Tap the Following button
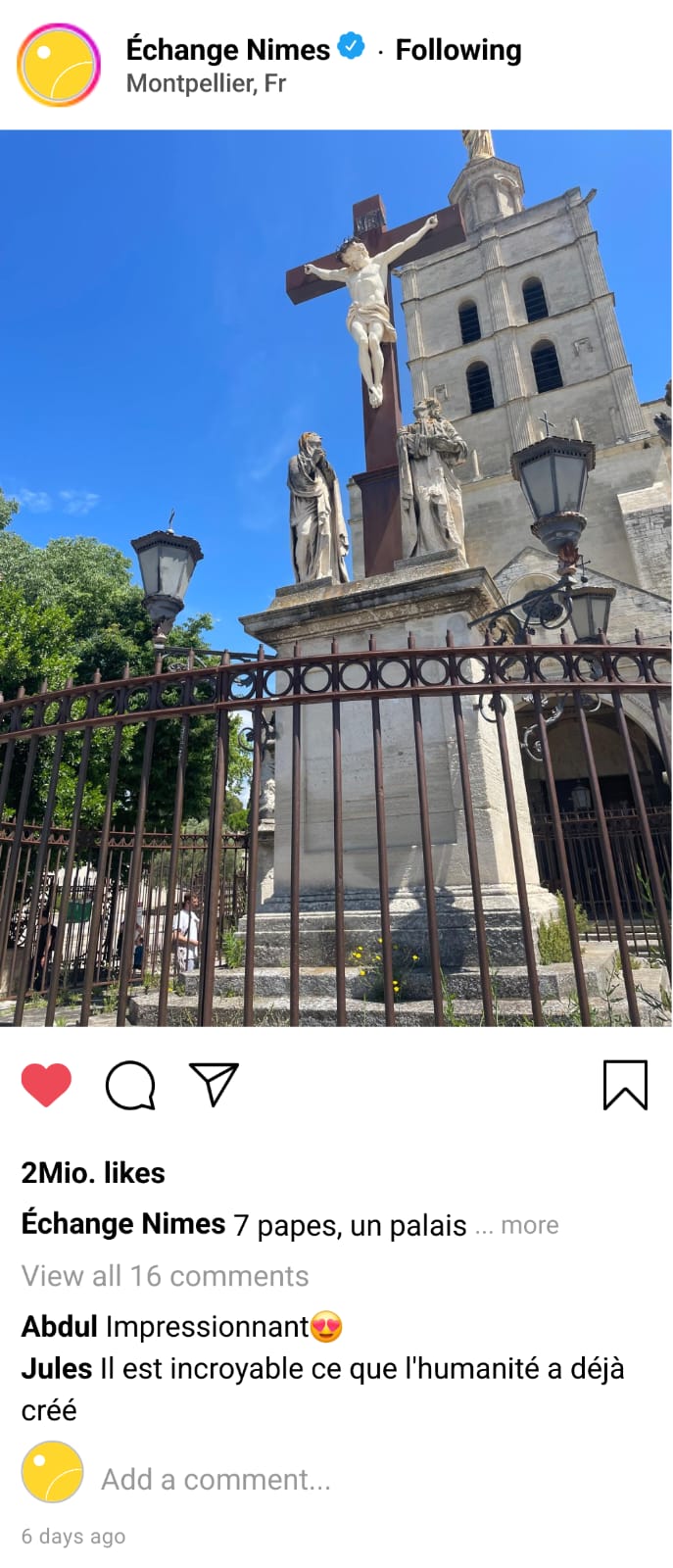The image size is (673, 1568). coord(457,49)
